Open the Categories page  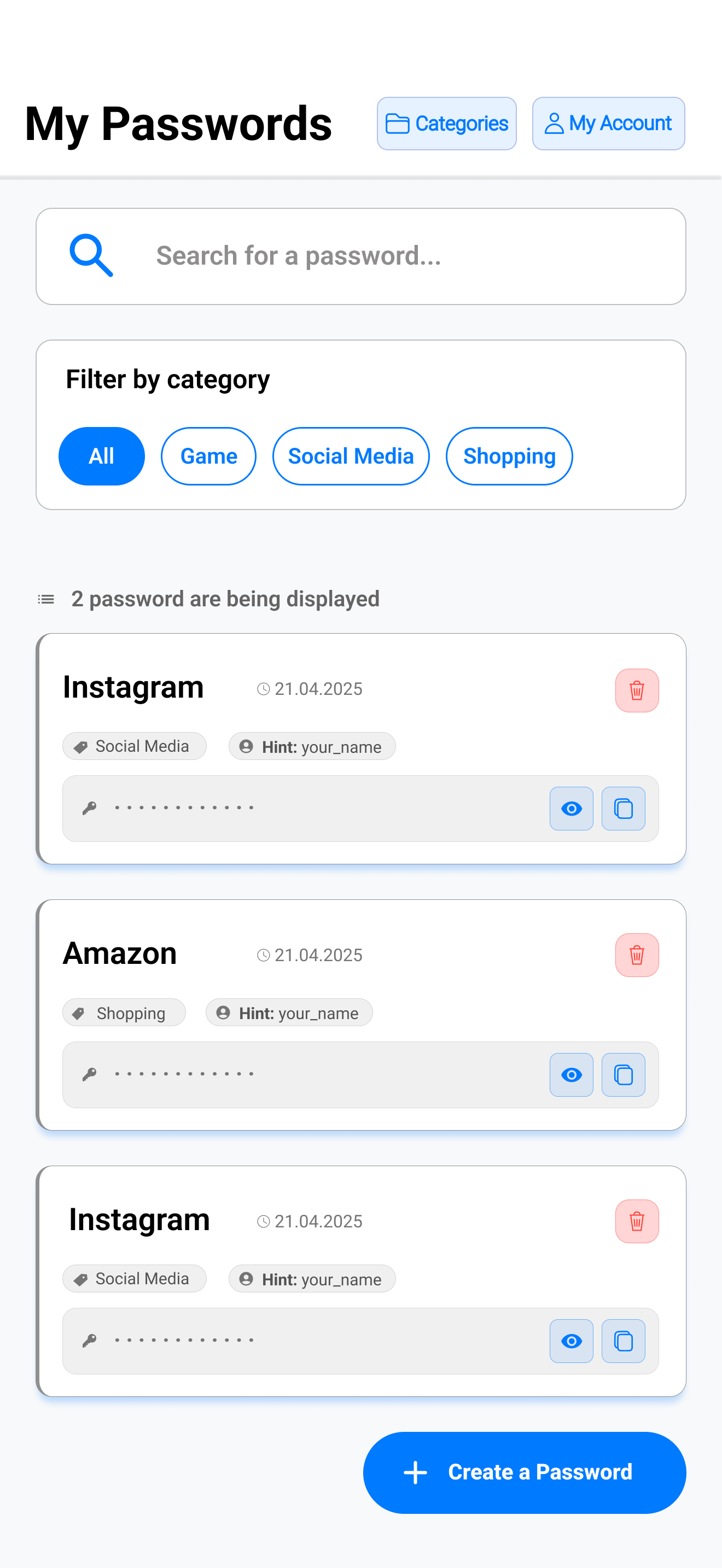[x=446, y=124]
